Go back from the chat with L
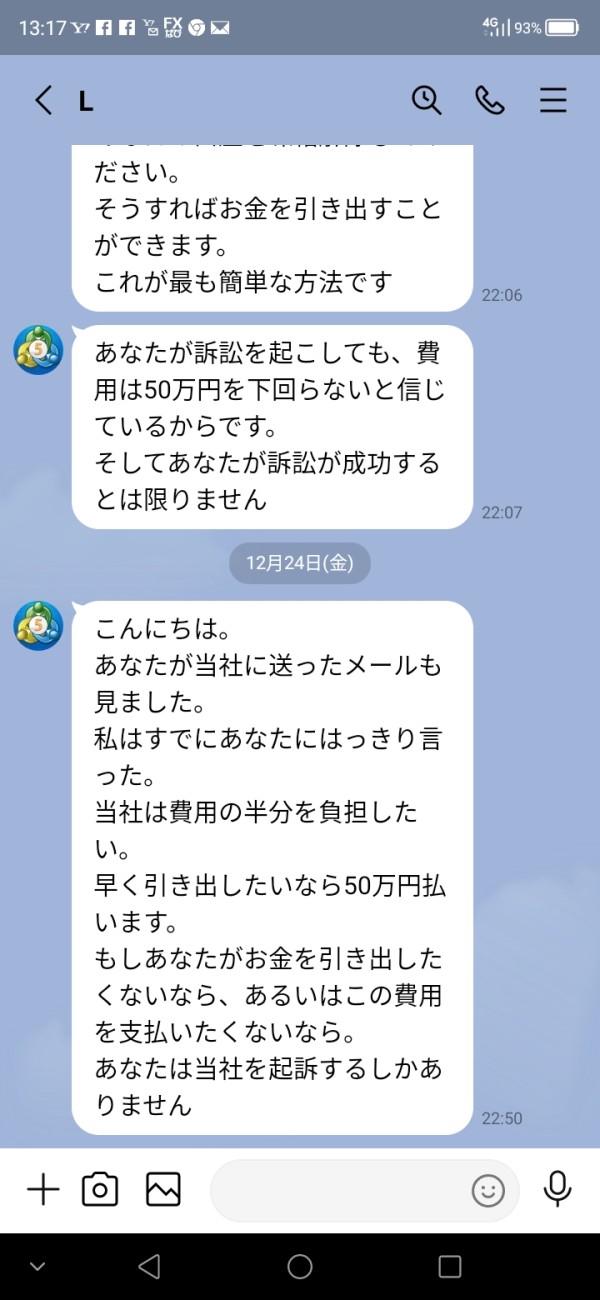Viewport: 600px width, 1300px height. pyautogui.click(x=43, y=100)
